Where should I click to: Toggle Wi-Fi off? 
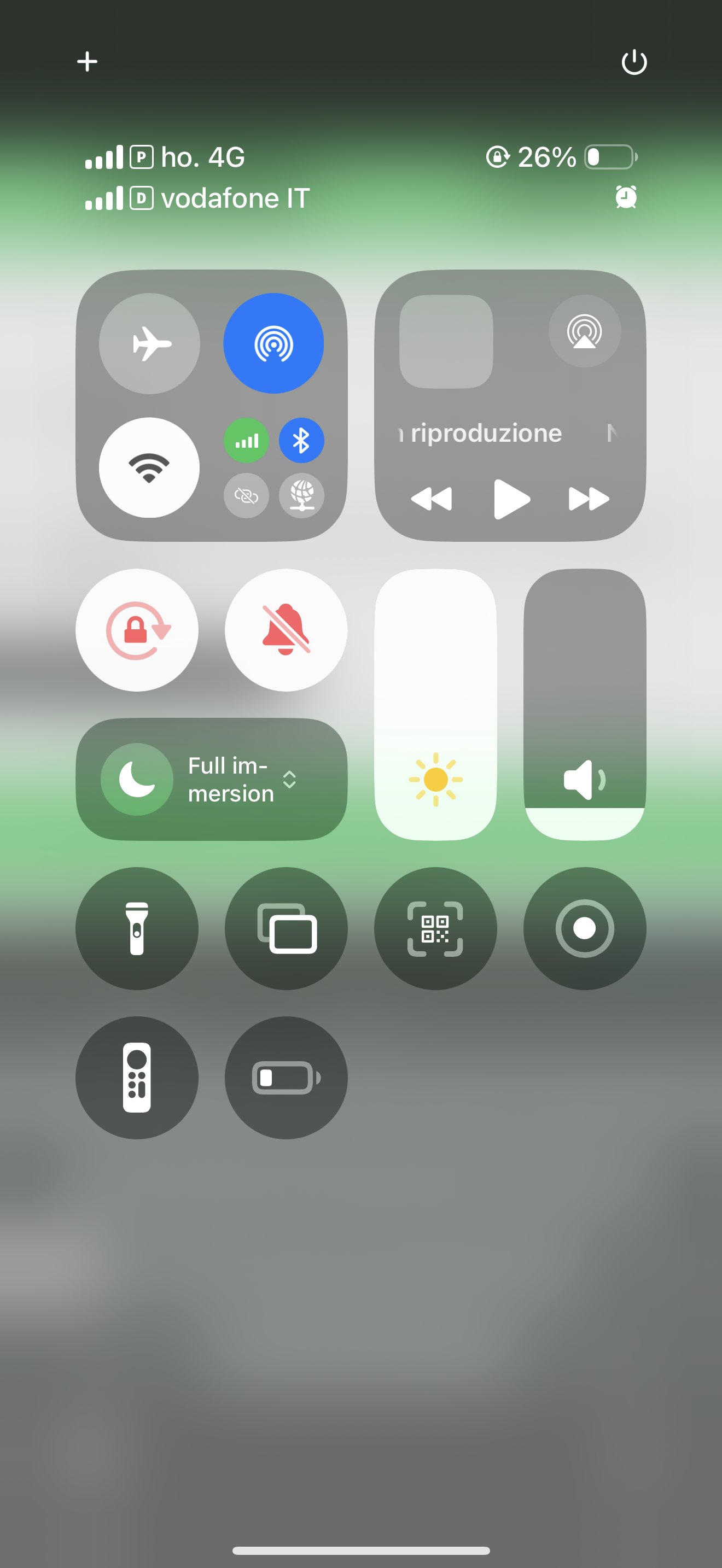coord(150,467)
